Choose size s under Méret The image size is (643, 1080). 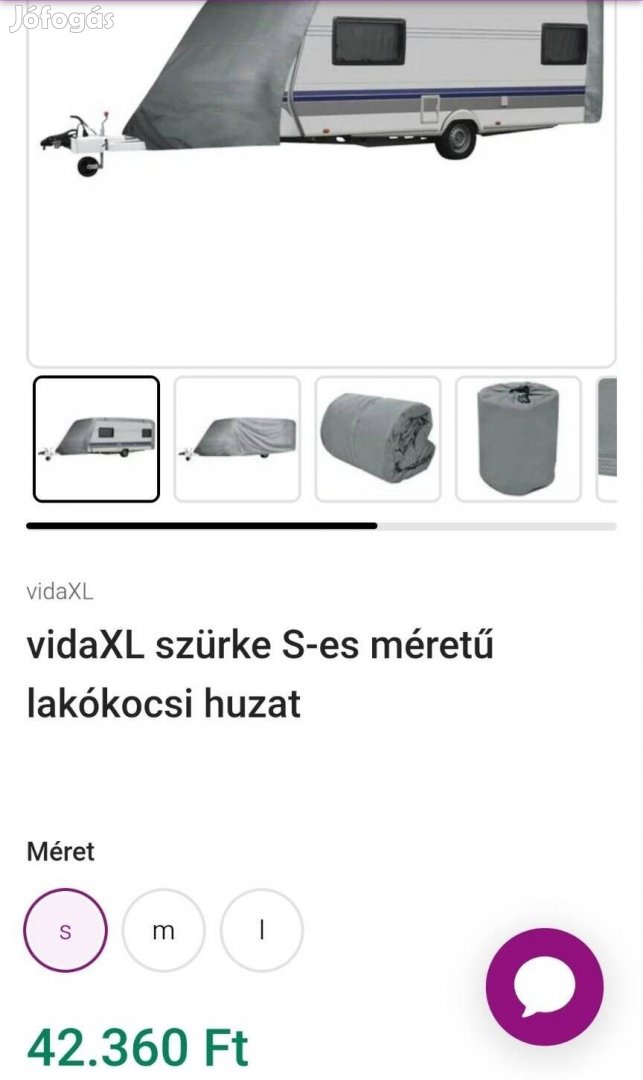[65, 931]
